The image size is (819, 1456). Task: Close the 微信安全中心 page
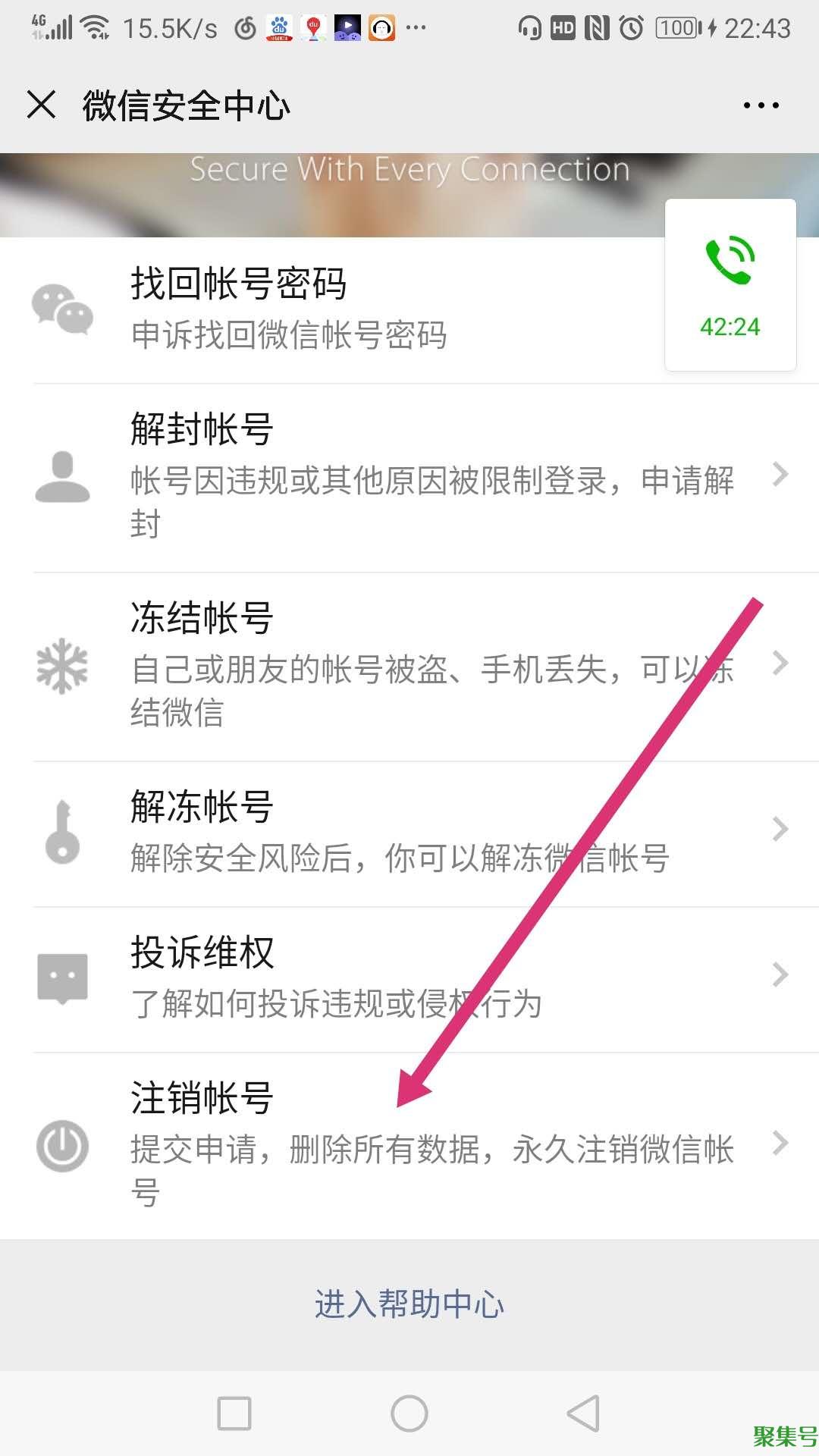pos(41,105)
